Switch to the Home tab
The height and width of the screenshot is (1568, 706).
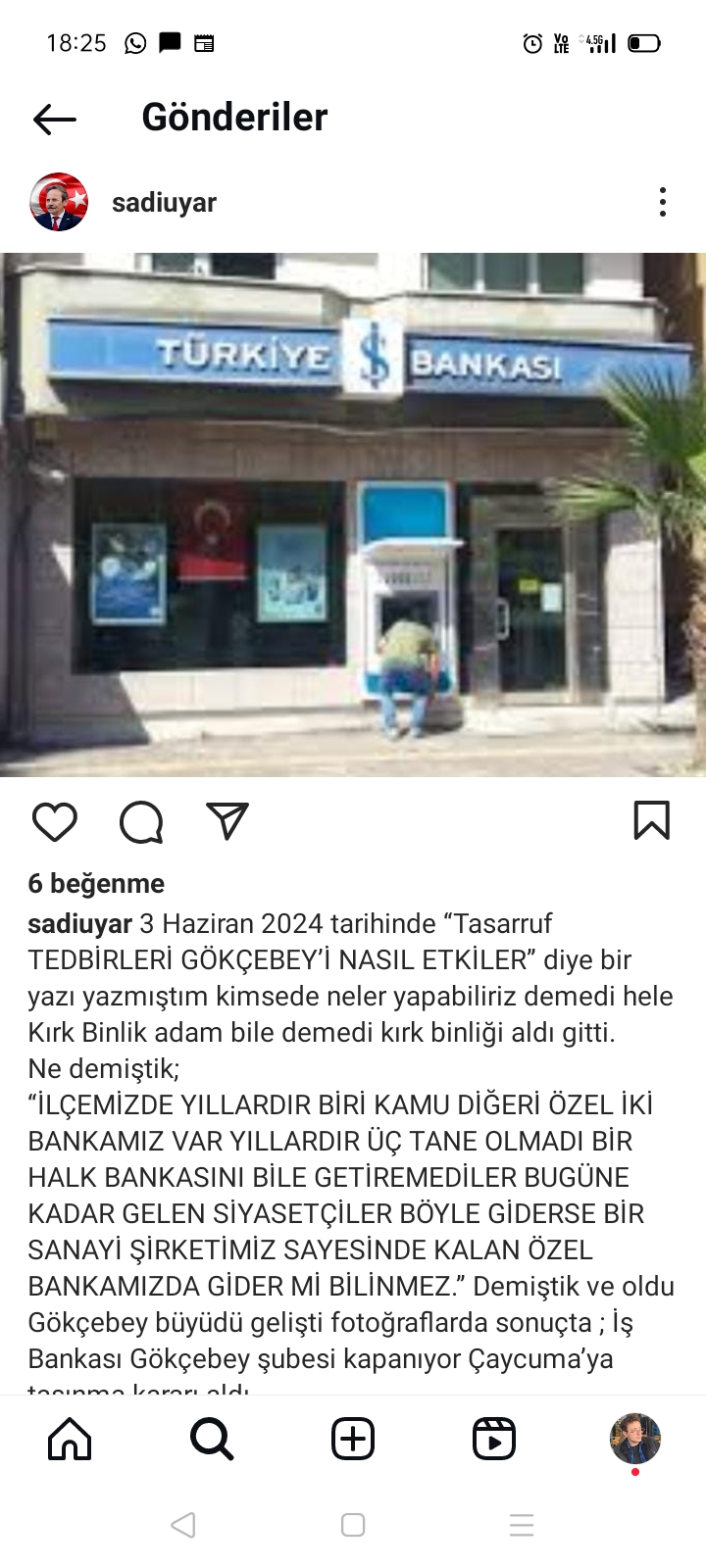coord(70,1440)
